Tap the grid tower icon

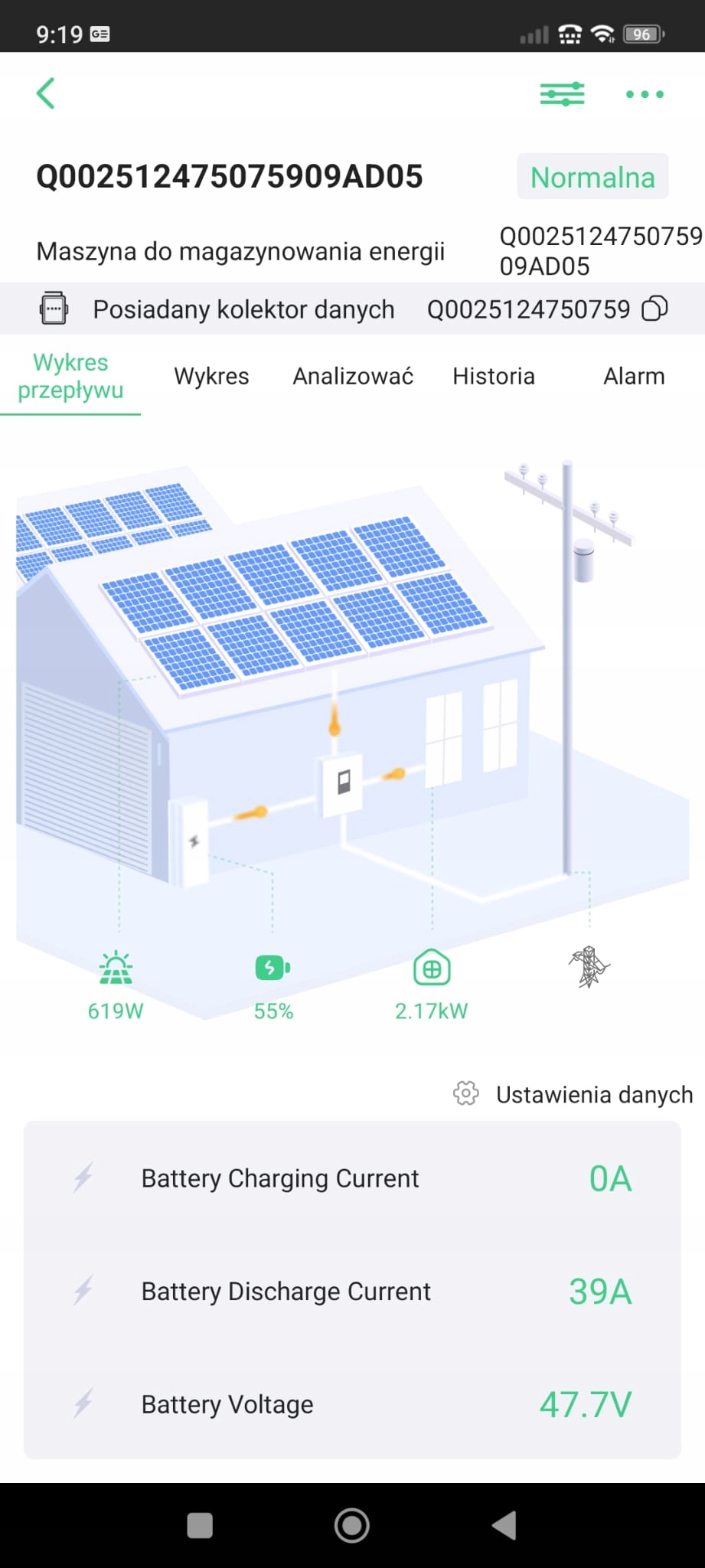(x=589, y=967)
